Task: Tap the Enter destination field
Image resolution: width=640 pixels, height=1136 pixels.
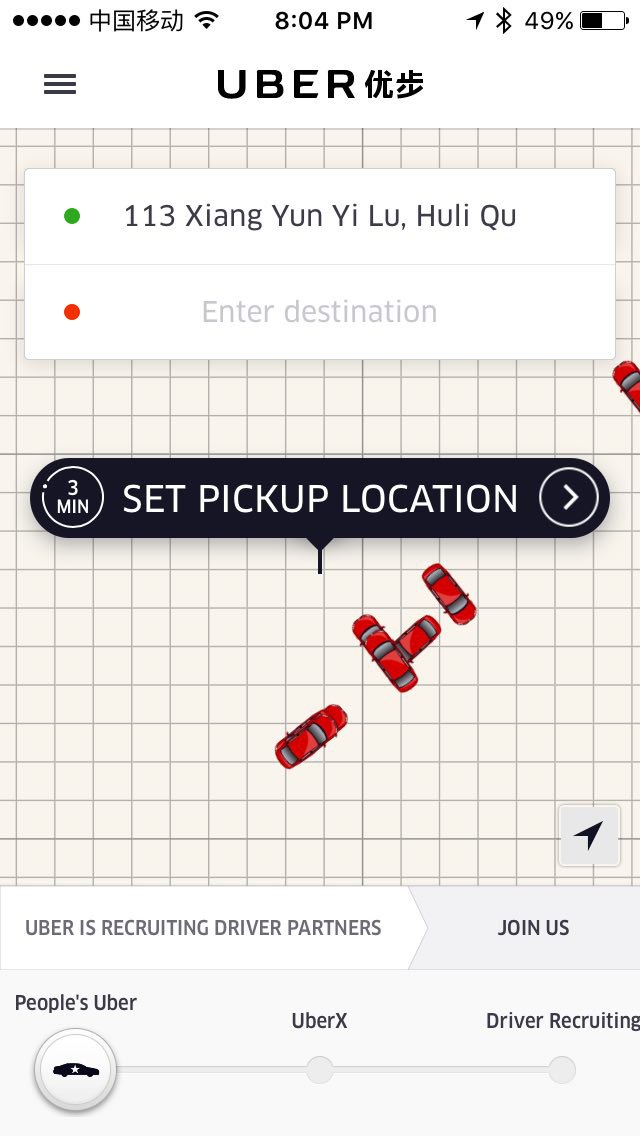Action: [x=319, y=312]
